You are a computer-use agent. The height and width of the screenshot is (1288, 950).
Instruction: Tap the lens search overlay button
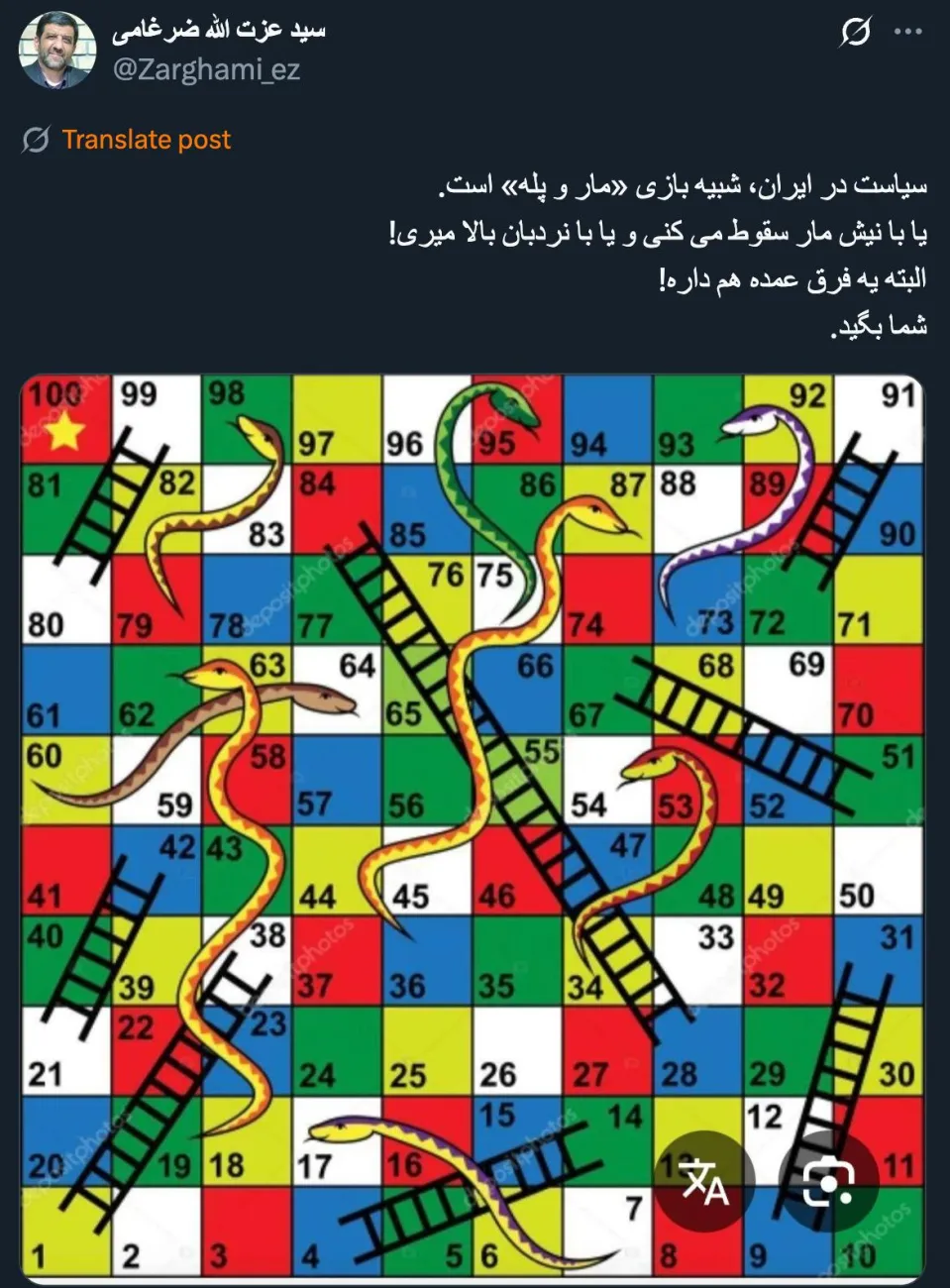[x=828, y=1181]
